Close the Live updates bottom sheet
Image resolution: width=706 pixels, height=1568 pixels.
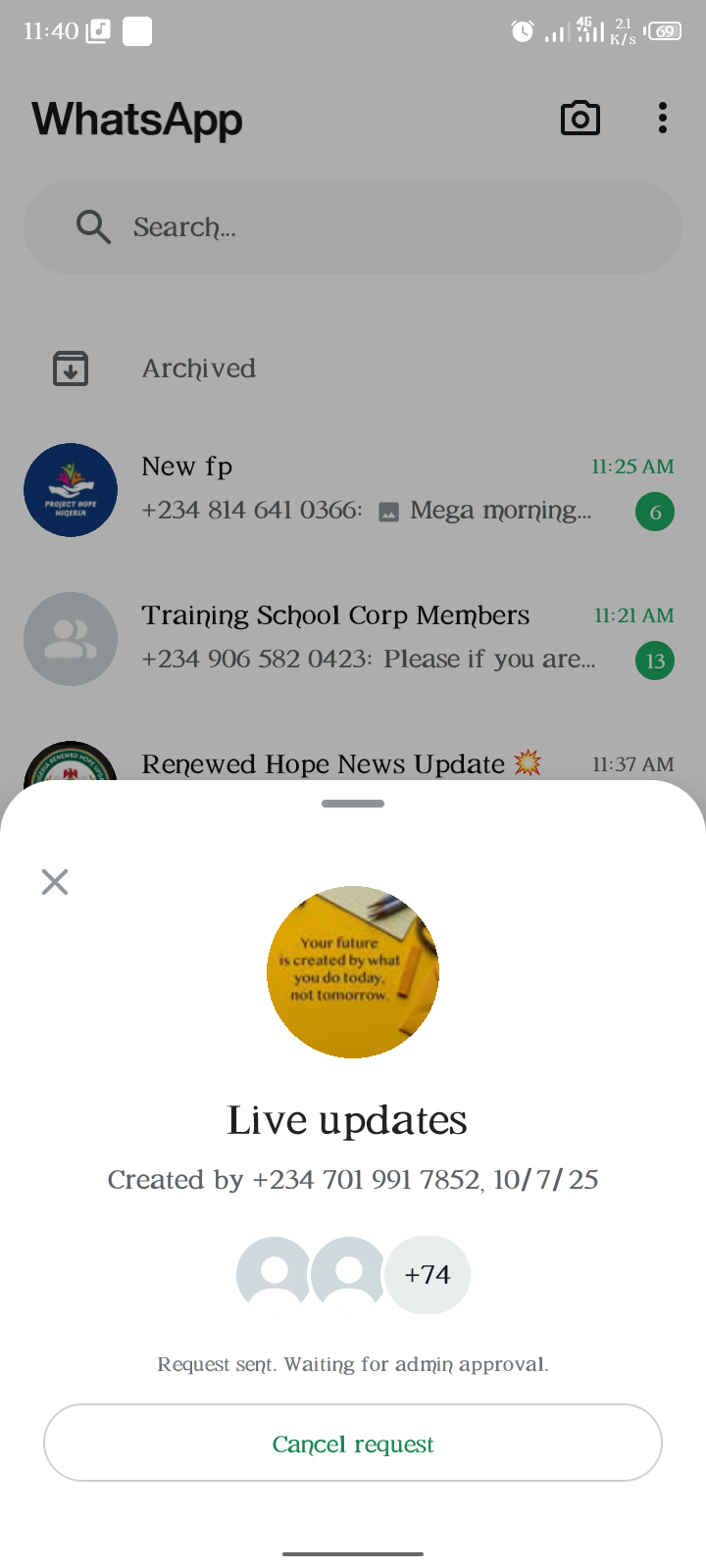[55, 882]
